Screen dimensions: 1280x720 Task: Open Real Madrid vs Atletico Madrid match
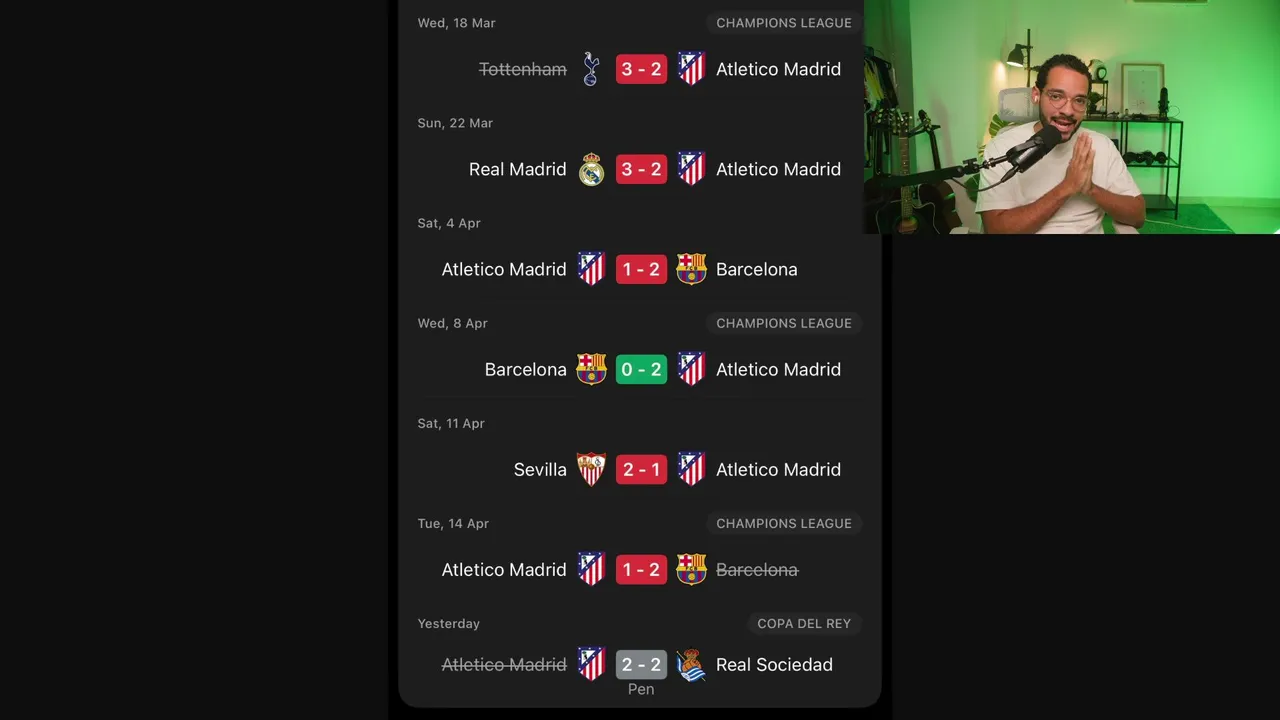[x=640, y=169]
